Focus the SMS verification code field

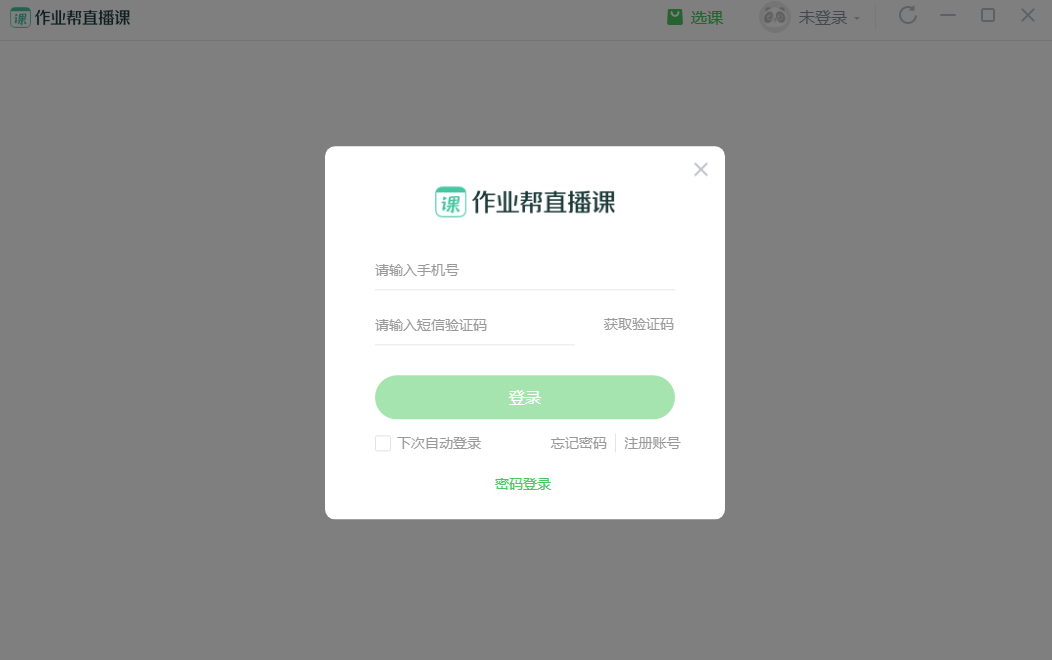pos(474,325)
